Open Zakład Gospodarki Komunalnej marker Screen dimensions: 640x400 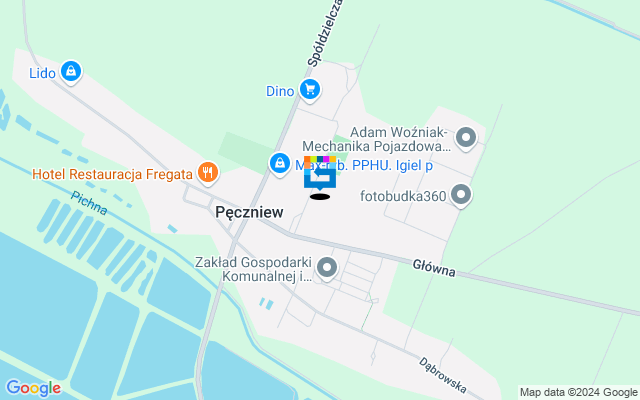click(x=326, y=267)
